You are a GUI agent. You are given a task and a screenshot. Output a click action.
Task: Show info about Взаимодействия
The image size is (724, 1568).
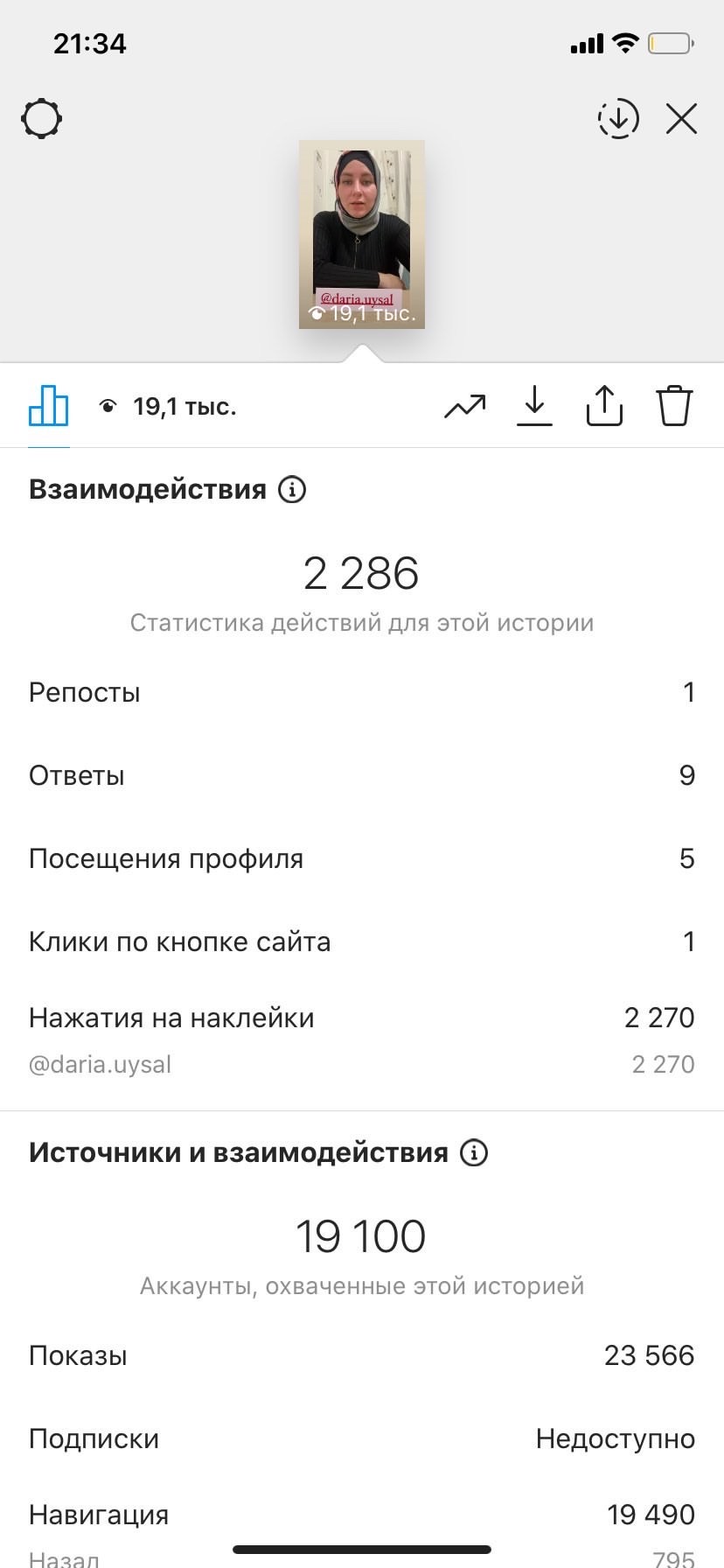coord(292,489)
